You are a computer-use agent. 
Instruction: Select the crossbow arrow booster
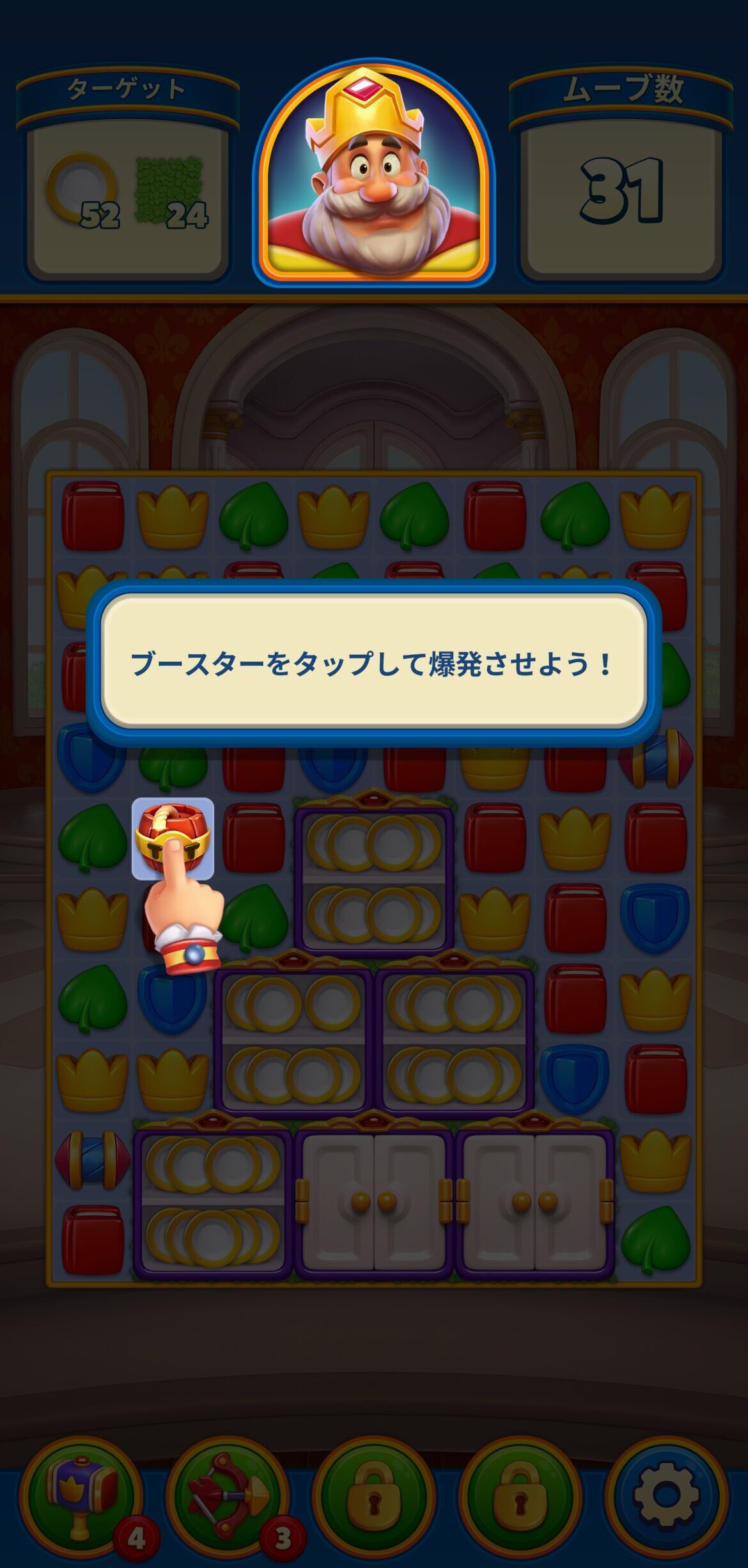tap(228, 1498)
